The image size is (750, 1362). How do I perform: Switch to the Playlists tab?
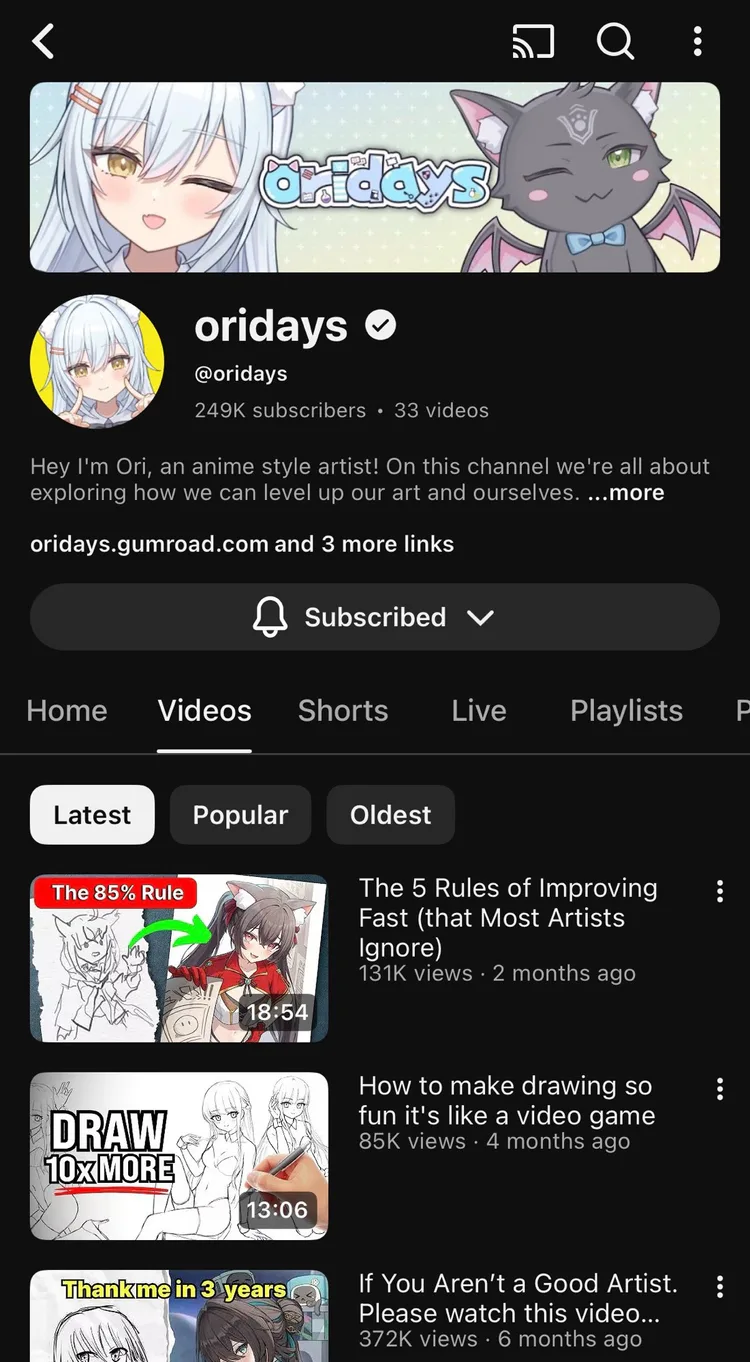(x=626, y=711)
